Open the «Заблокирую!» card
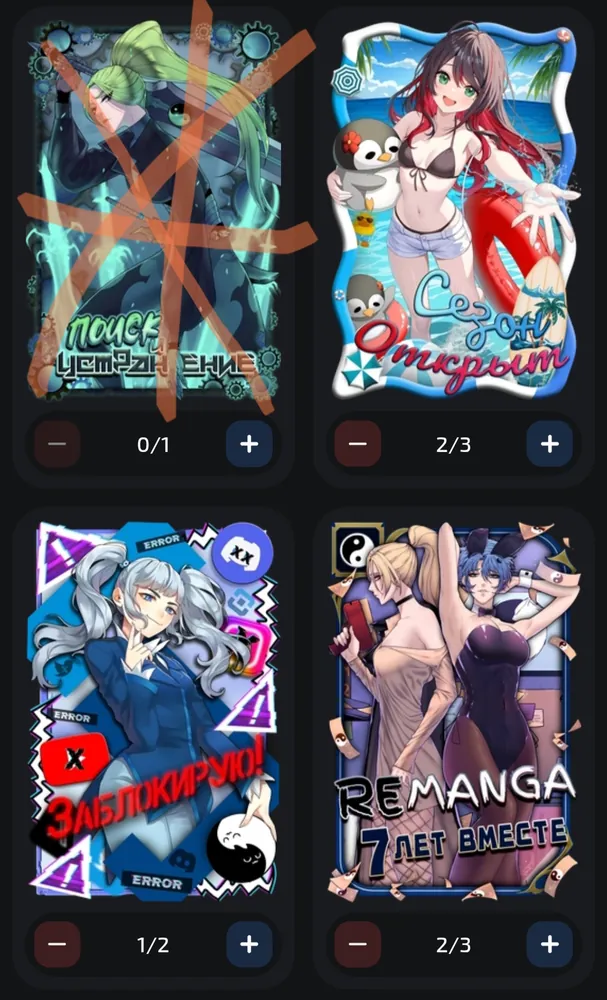This screenshot has height=1000, width=607. point(153,709)
